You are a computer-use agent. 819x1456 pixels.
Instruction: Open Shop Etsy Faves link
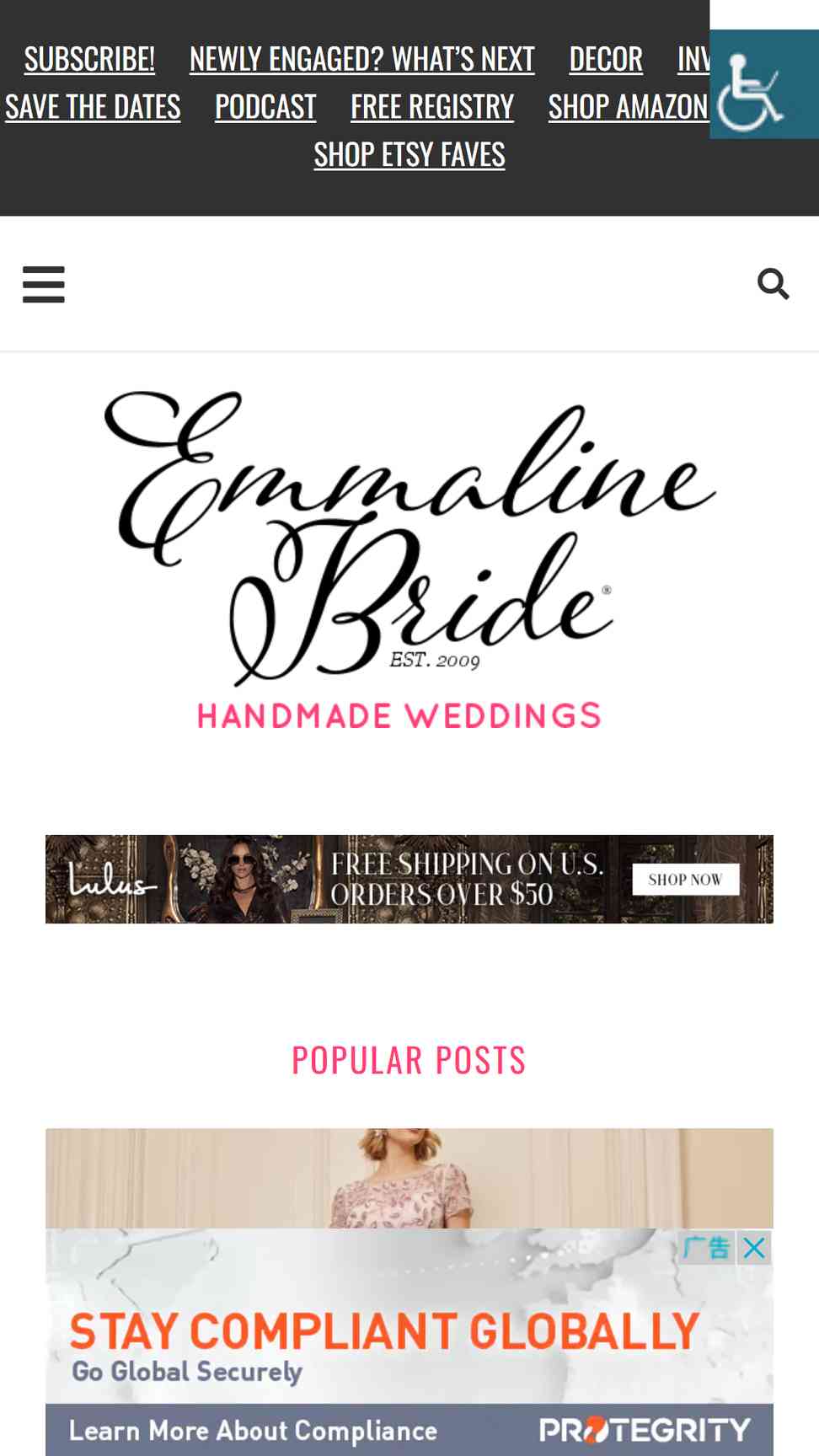(409, 155)
